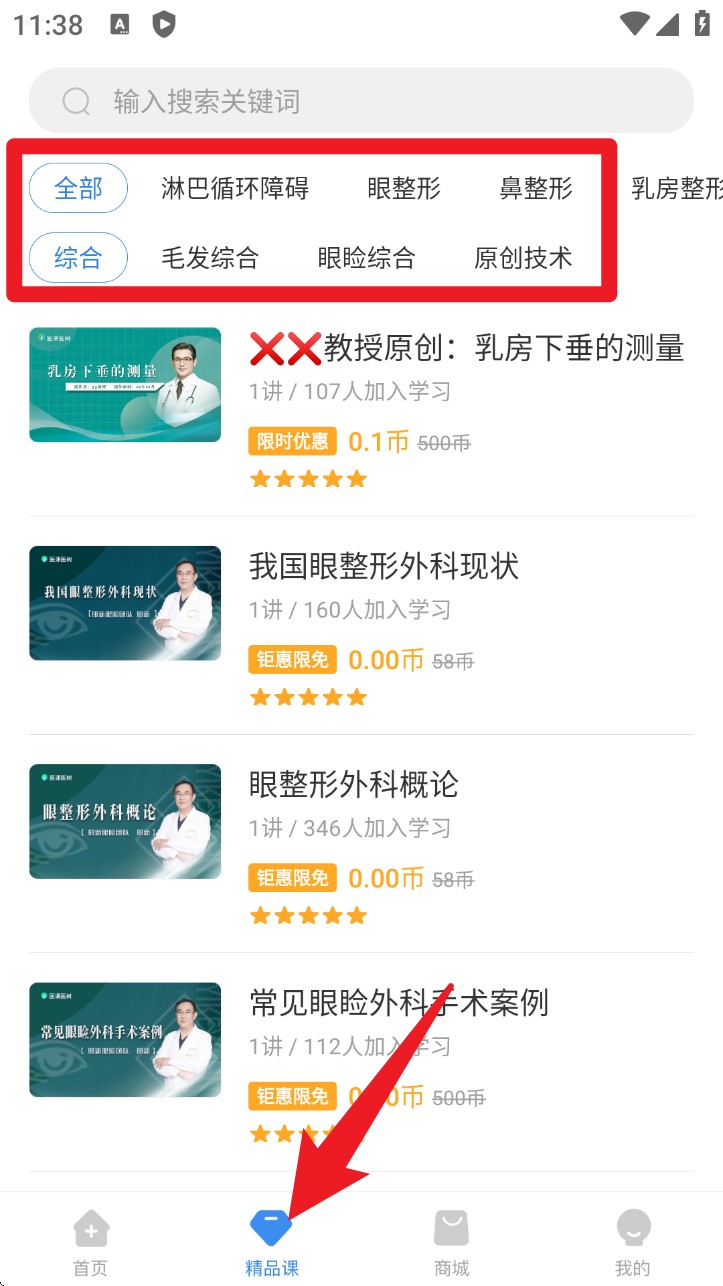Screen dimensions: 723x1286
Task: Select the 综合 filter chip
Action: pyautogui.click(x=78, y=257)
